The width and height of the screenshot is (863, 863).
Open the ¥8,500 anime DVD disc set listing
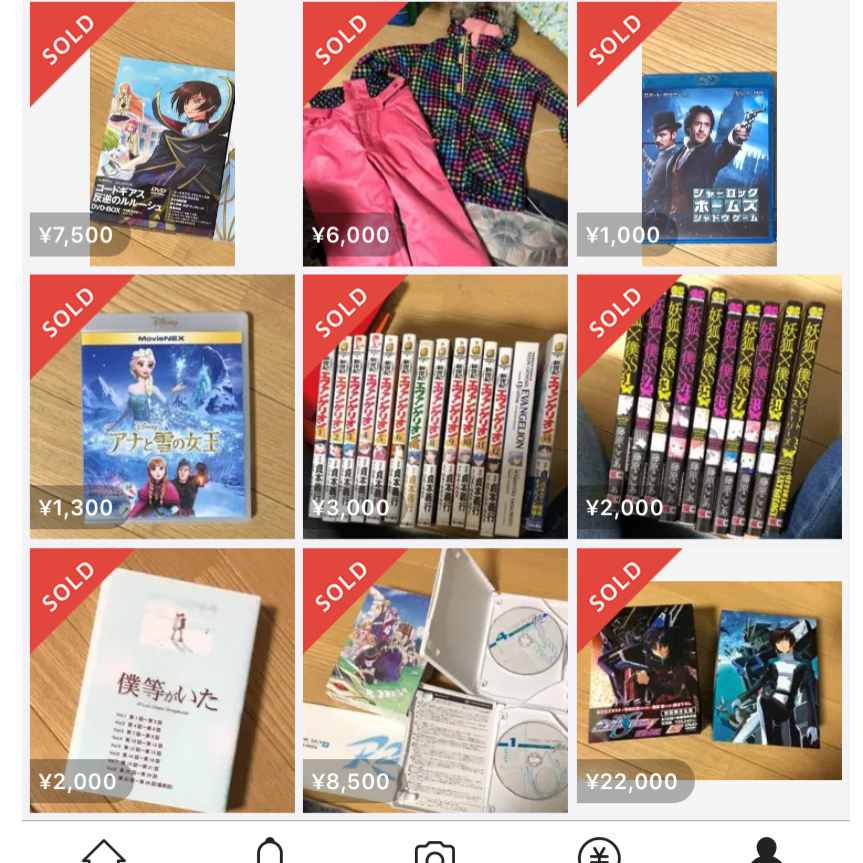point(435,680)
